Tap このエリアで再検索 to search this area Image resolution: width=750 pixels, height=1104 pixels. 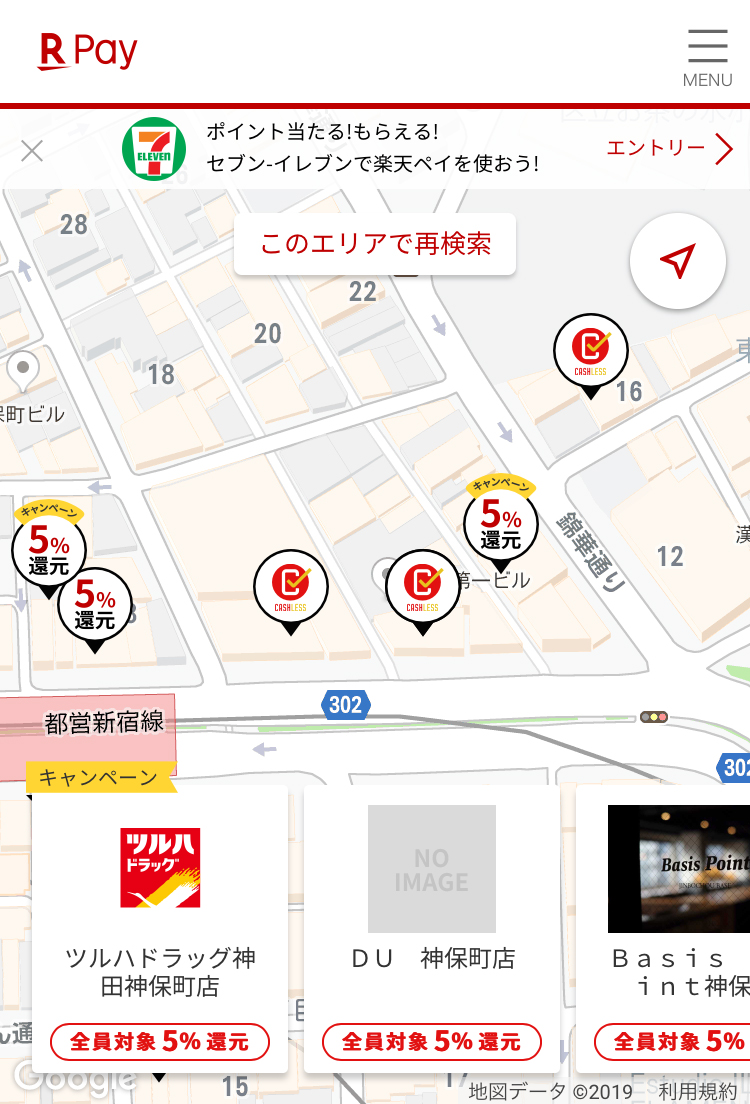[374, 243]
